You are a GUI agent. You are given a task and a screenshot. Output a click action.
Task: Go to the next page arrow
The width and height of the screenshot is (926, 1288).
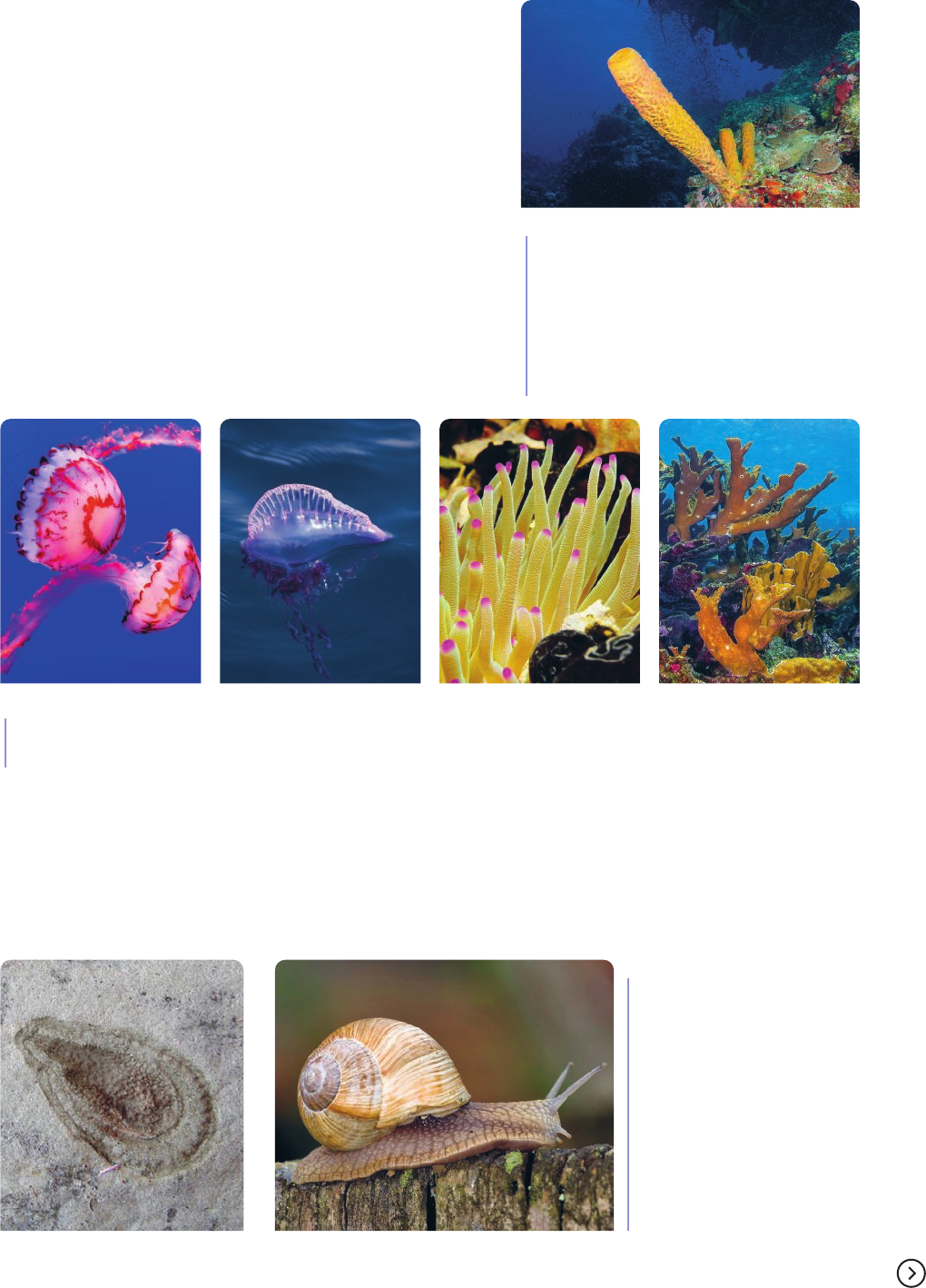point(910,1273)
